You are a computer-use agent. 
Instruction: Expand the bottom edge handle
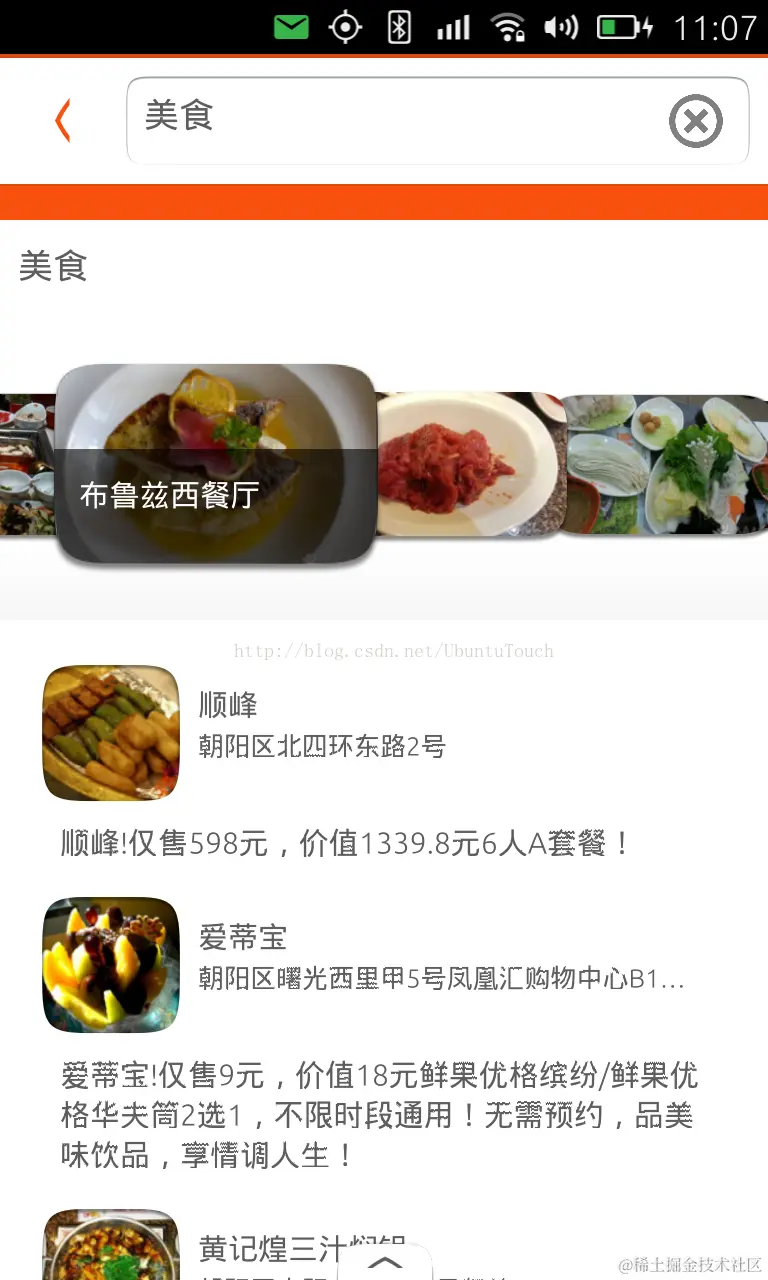coord(385,1262)
